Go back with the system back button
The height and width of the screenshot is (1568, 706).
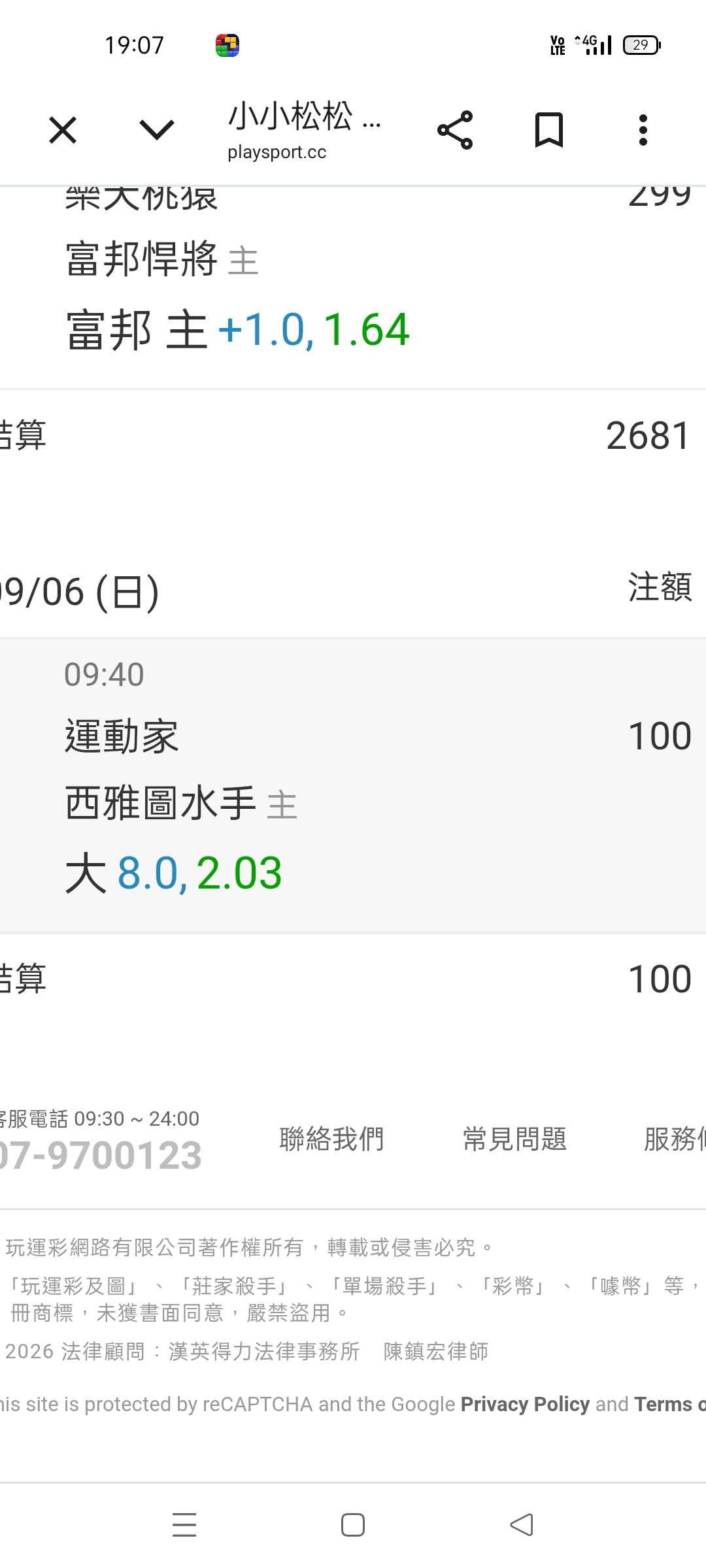(x=522, y=1525)
